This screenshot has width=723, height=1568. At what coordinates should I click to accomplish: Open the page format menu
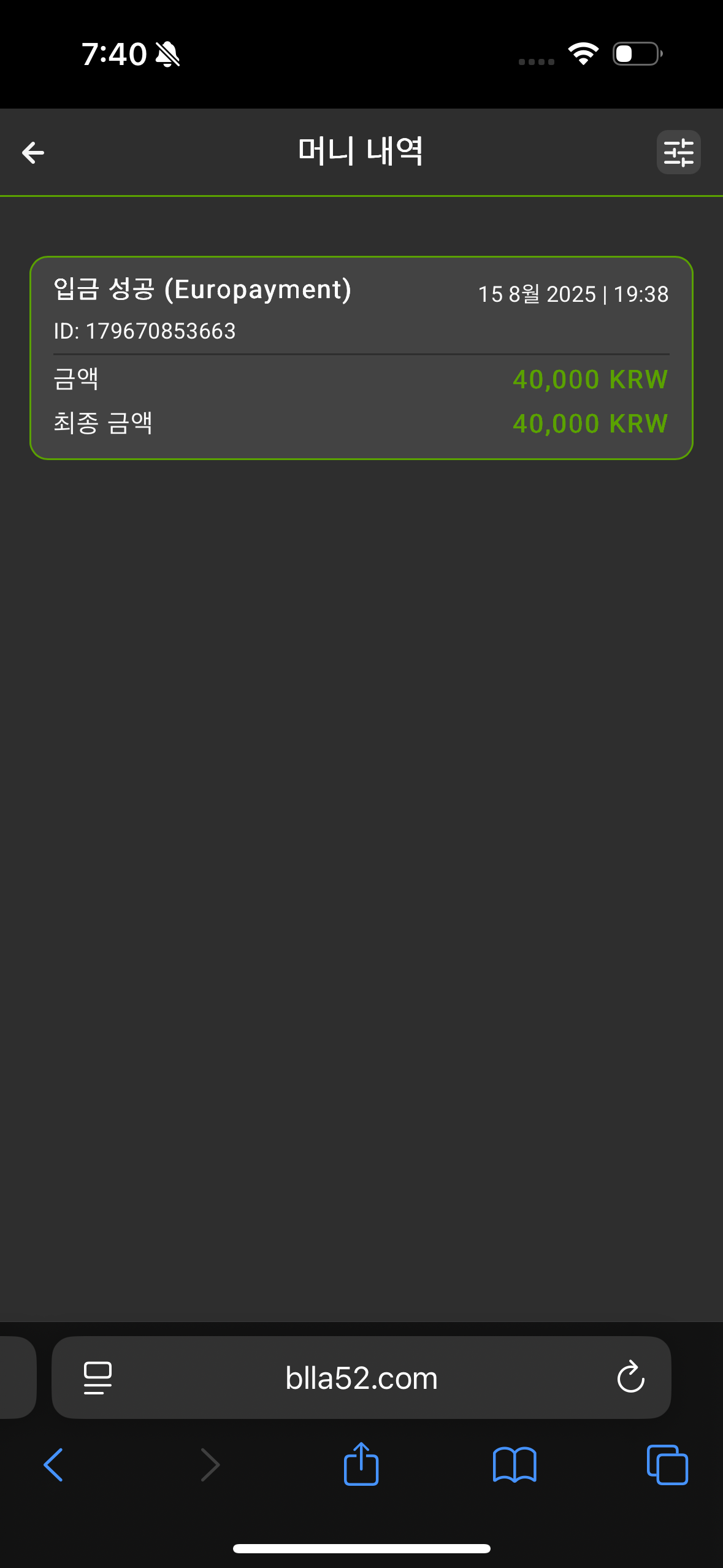[98, 1378]
